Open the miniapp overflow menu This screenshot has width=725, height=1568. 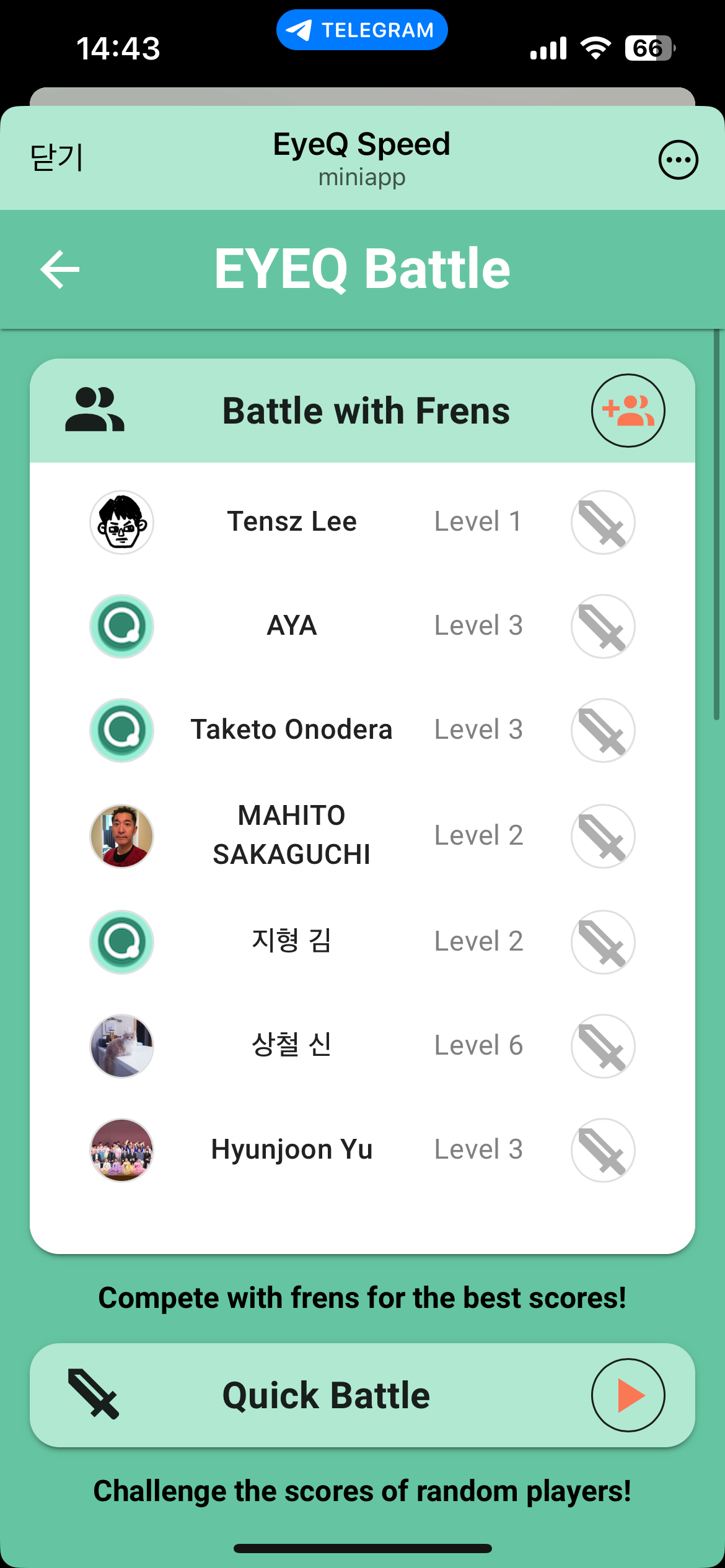(678, 160)
